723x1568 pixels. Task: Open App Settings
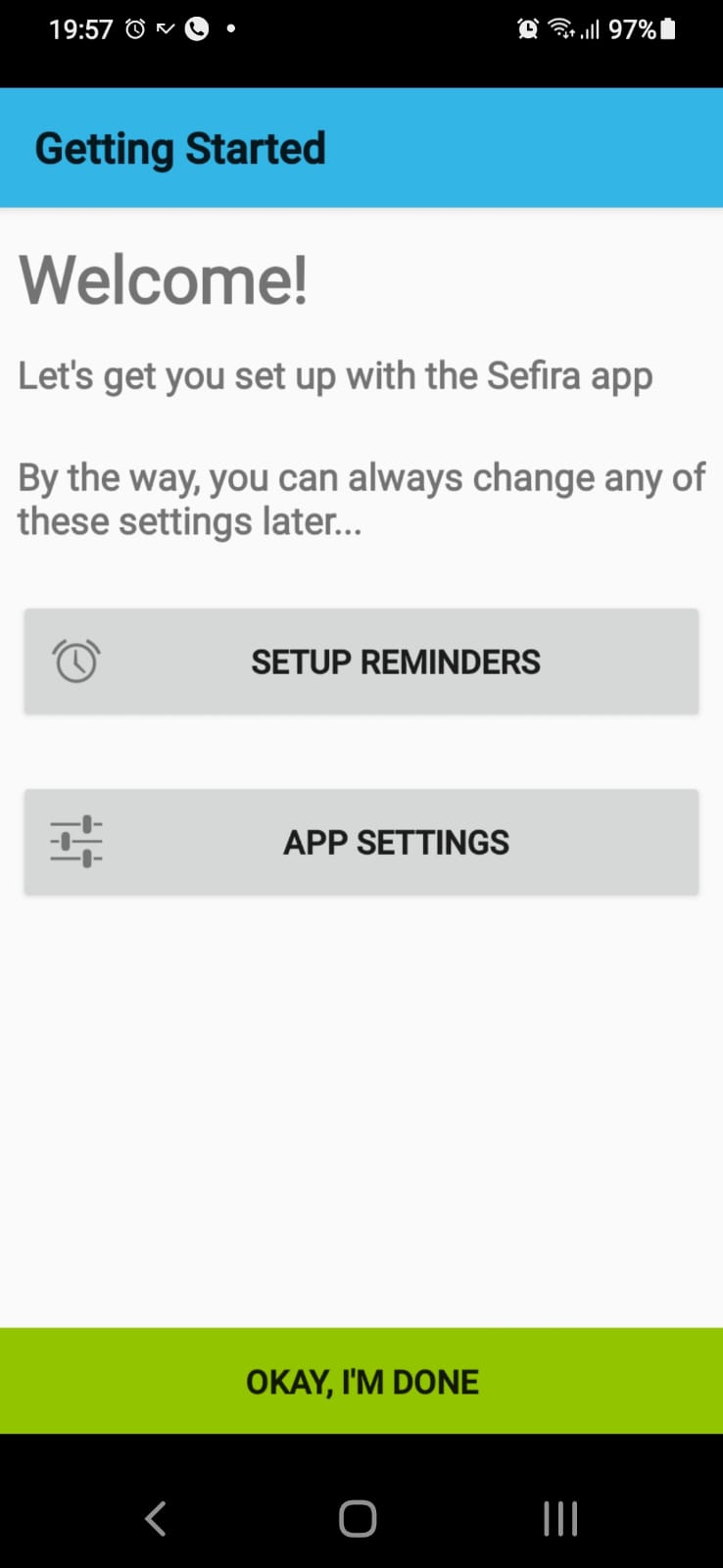pos(361,842)
